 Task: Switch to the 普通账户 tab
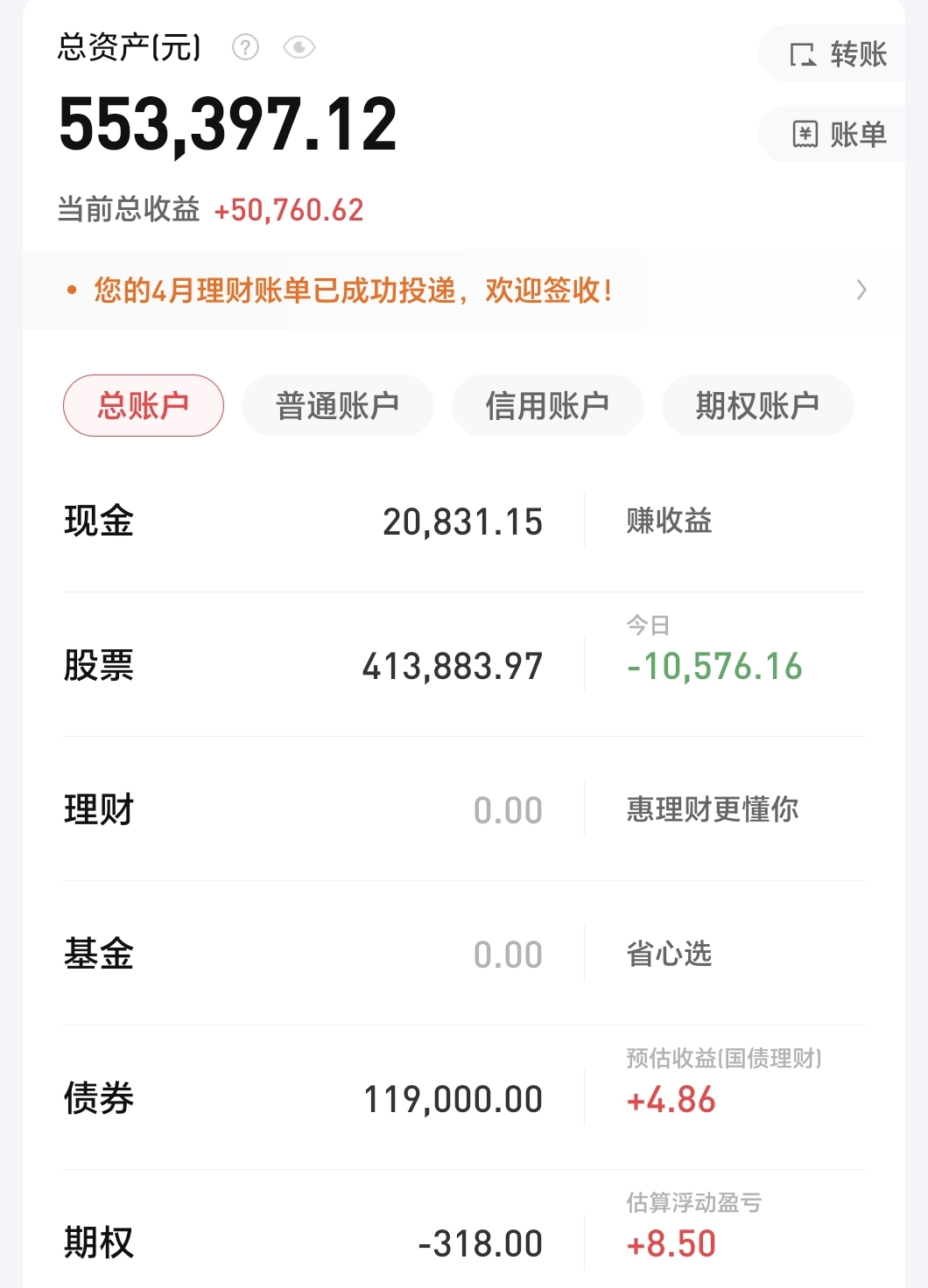[x=337, y=406]
